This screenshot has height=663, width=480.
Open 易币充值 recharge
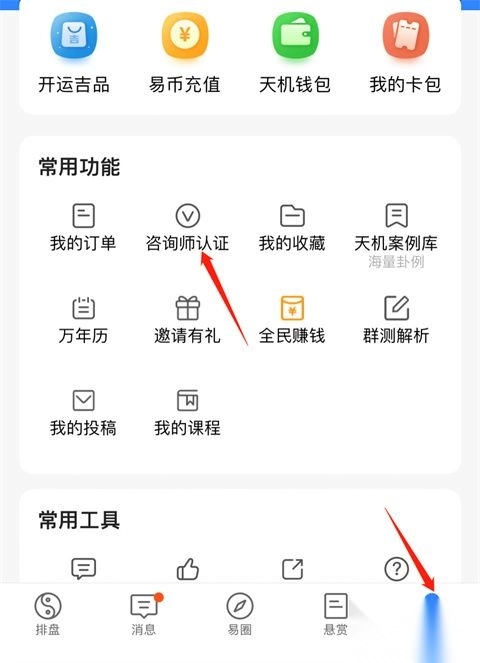tap(184, 53)
